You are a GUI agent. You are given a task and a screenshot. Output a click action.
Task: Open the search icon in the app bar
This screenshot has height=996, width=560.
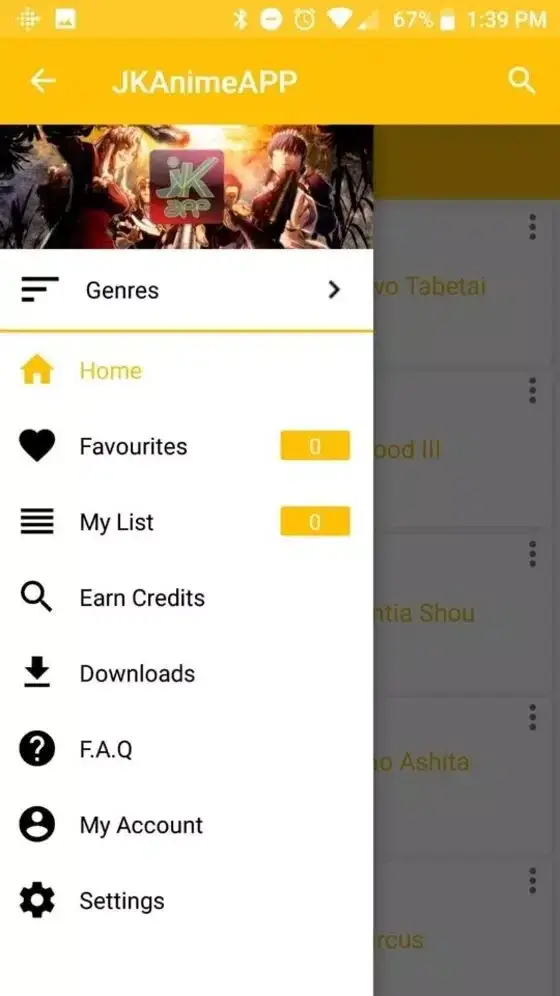tap(521, 81)
